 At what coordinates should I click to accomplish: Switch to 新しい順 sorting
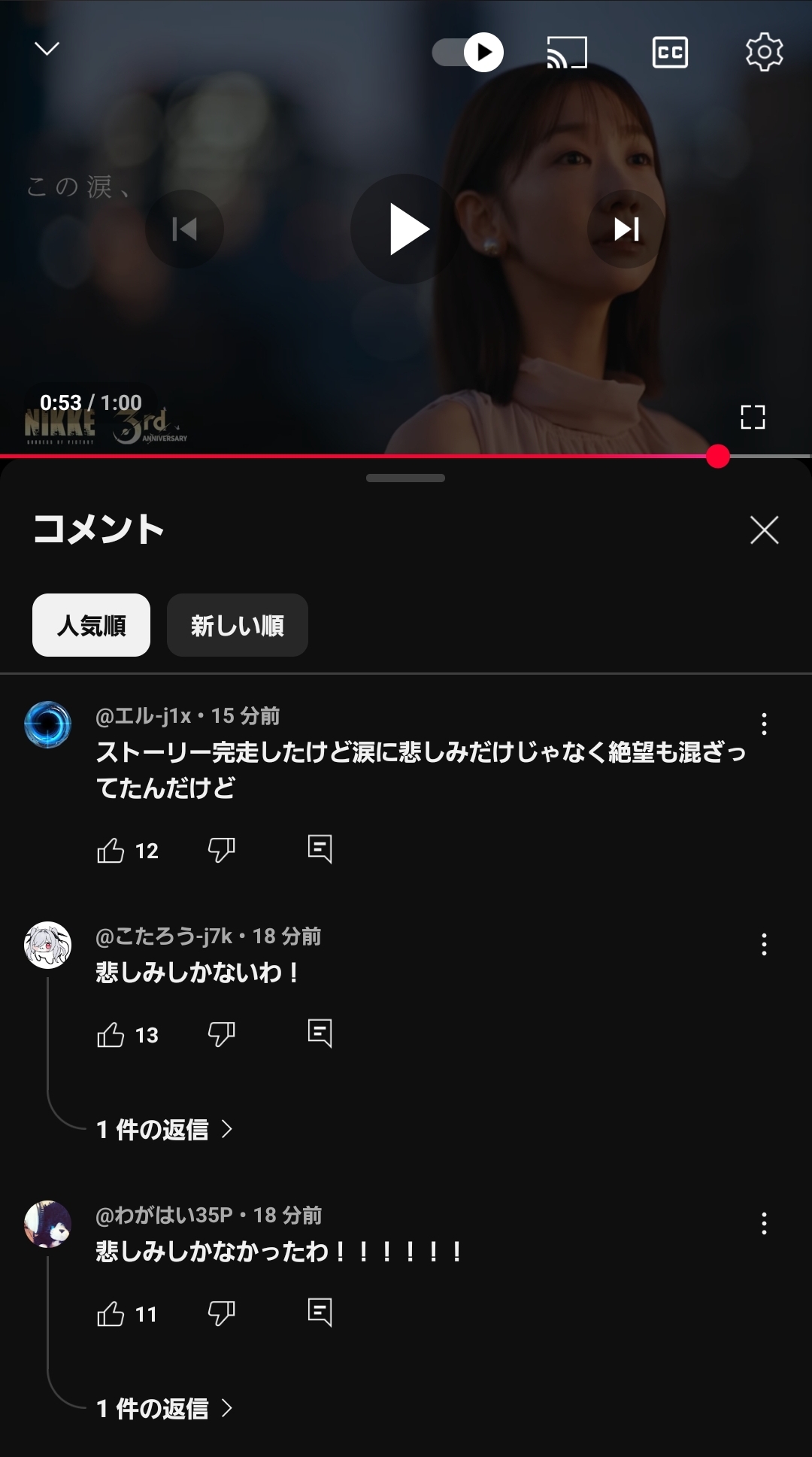tap(237, 625)
